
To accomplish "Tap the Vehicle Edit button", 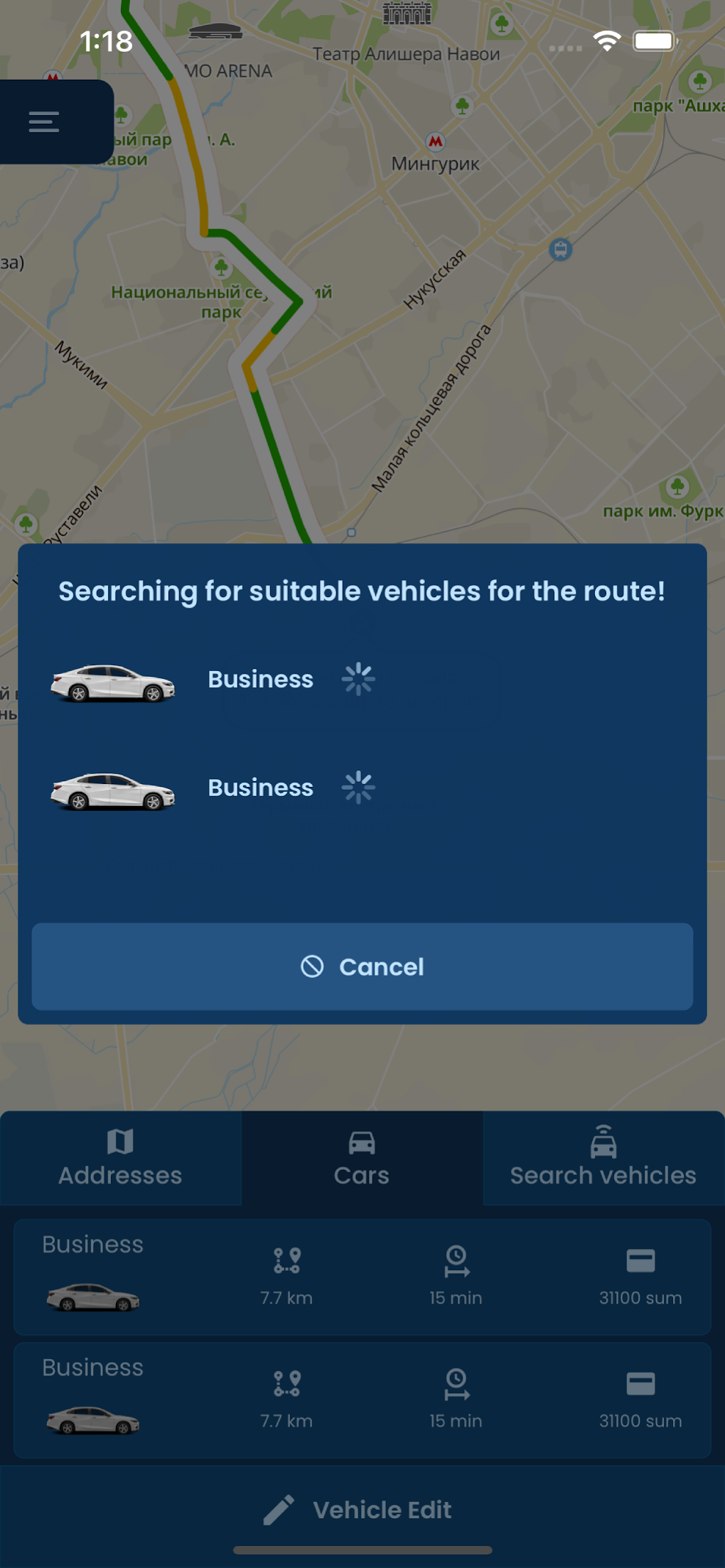I will point(359,1510).
